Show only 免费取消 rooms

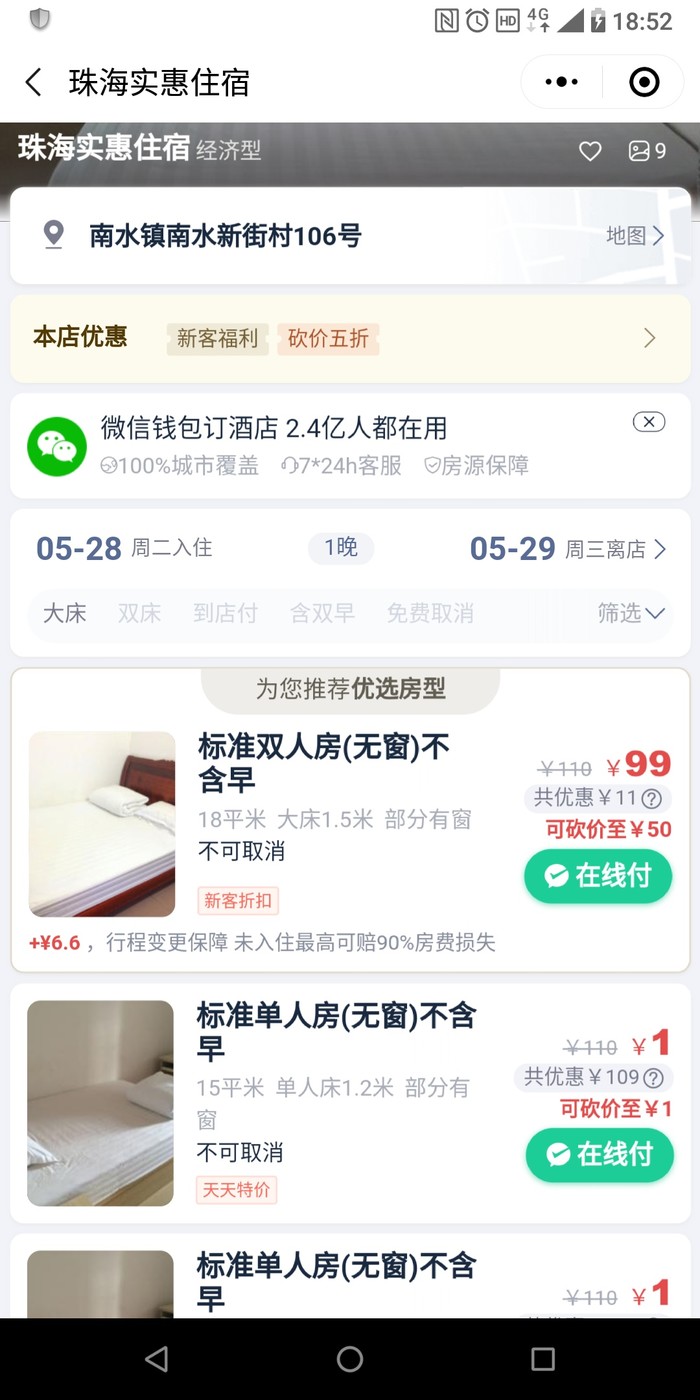[430, 613]
